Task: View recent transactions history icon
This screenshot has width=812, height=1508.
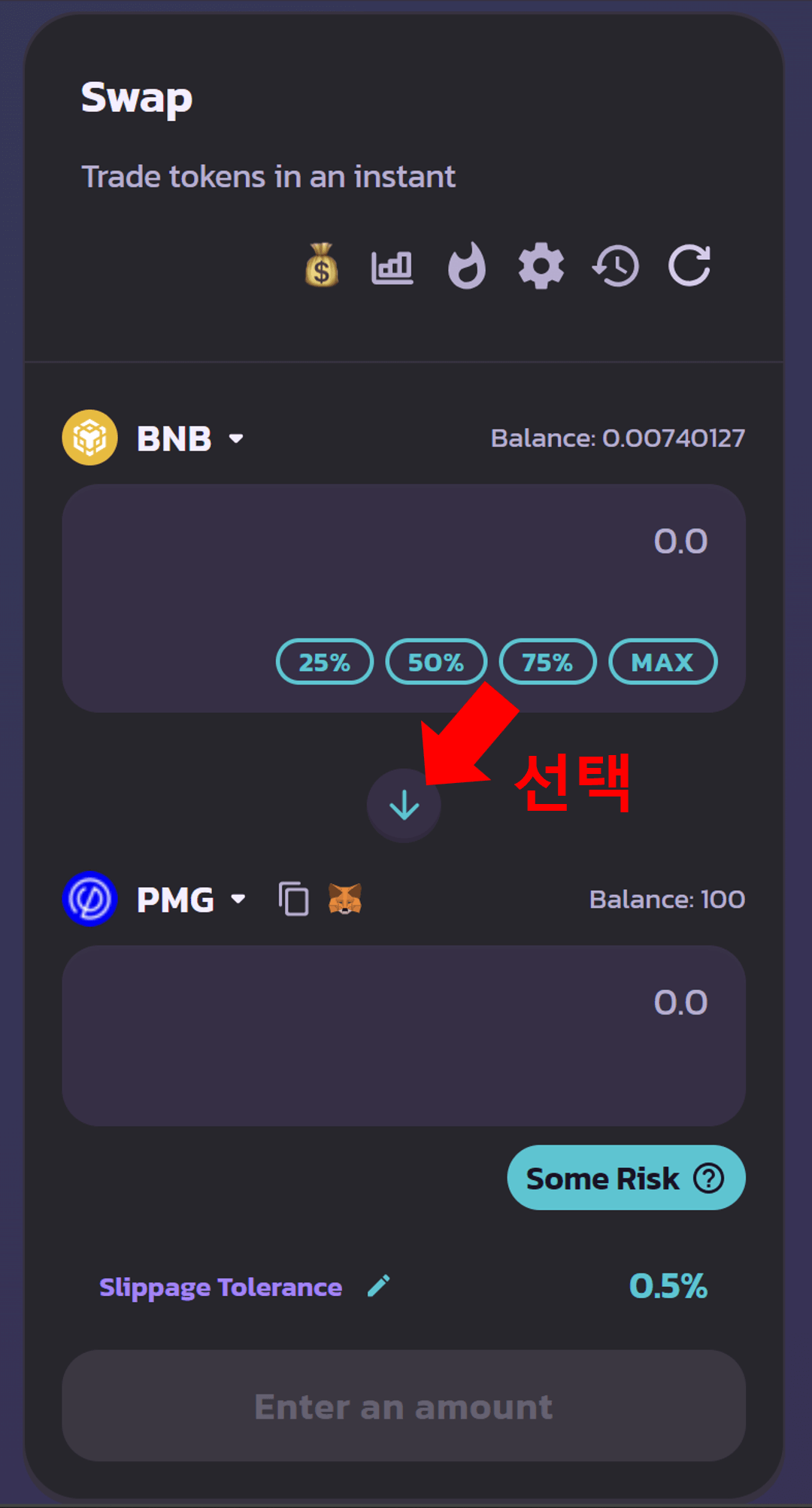Action: [615, 265]
